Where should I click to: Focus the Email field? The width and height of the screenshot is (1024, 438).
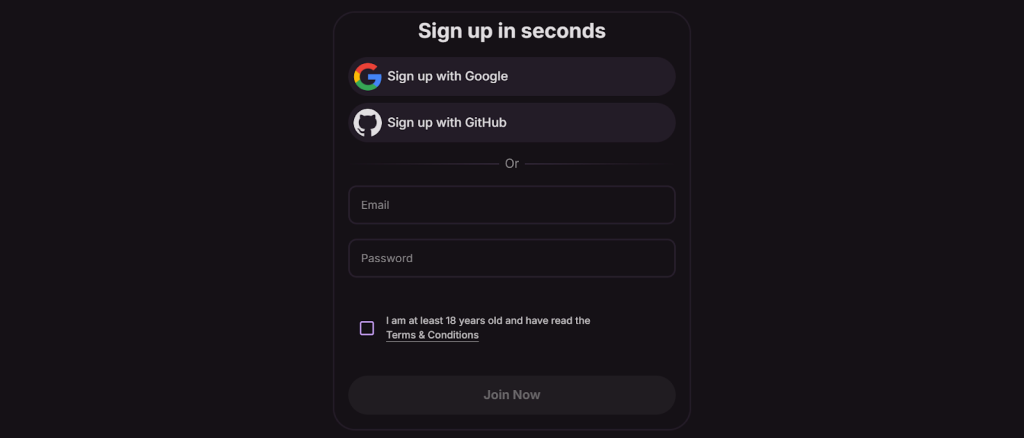coord(511,205)
